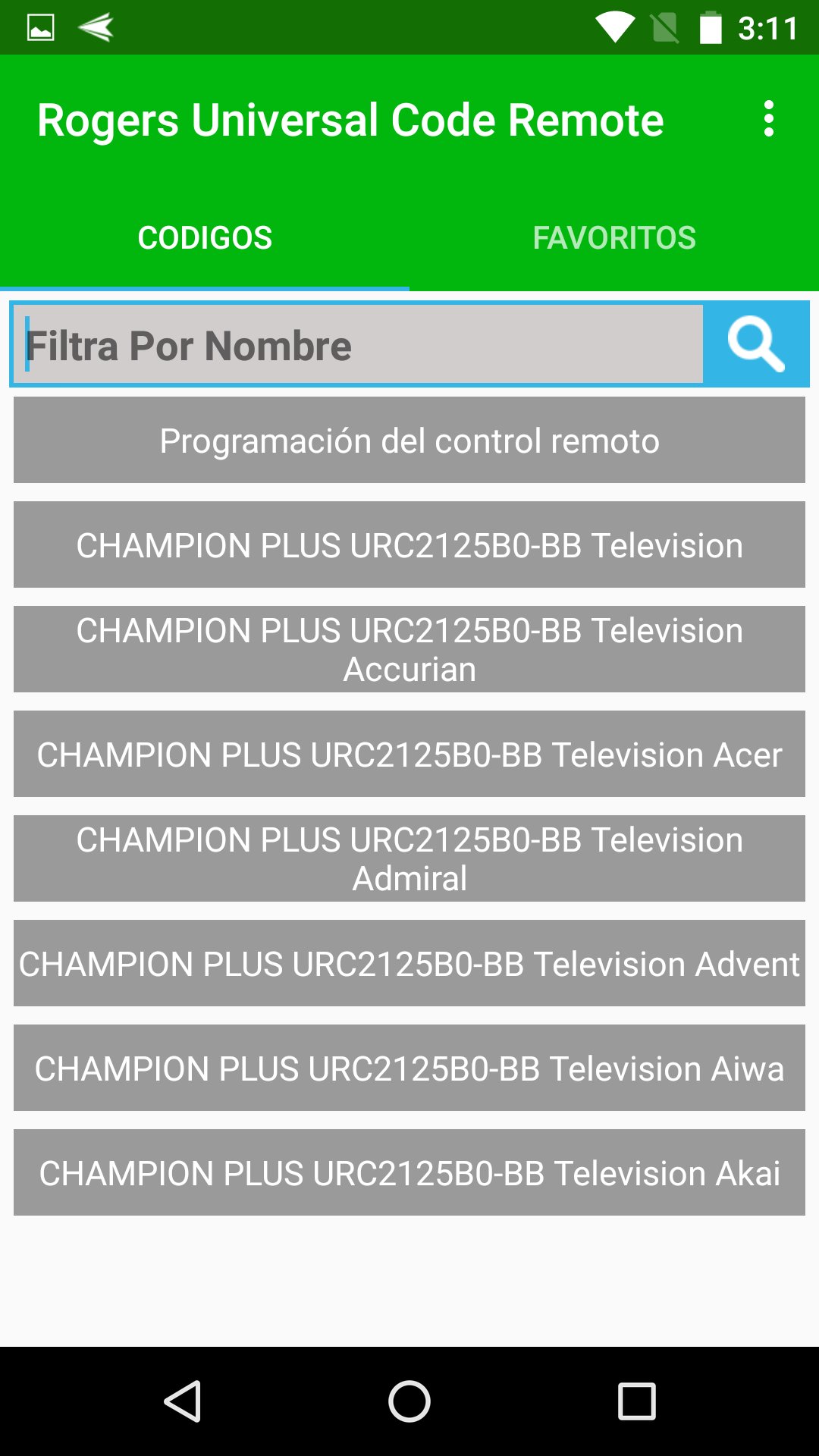Show codes for Television Aiwa

409,1068
